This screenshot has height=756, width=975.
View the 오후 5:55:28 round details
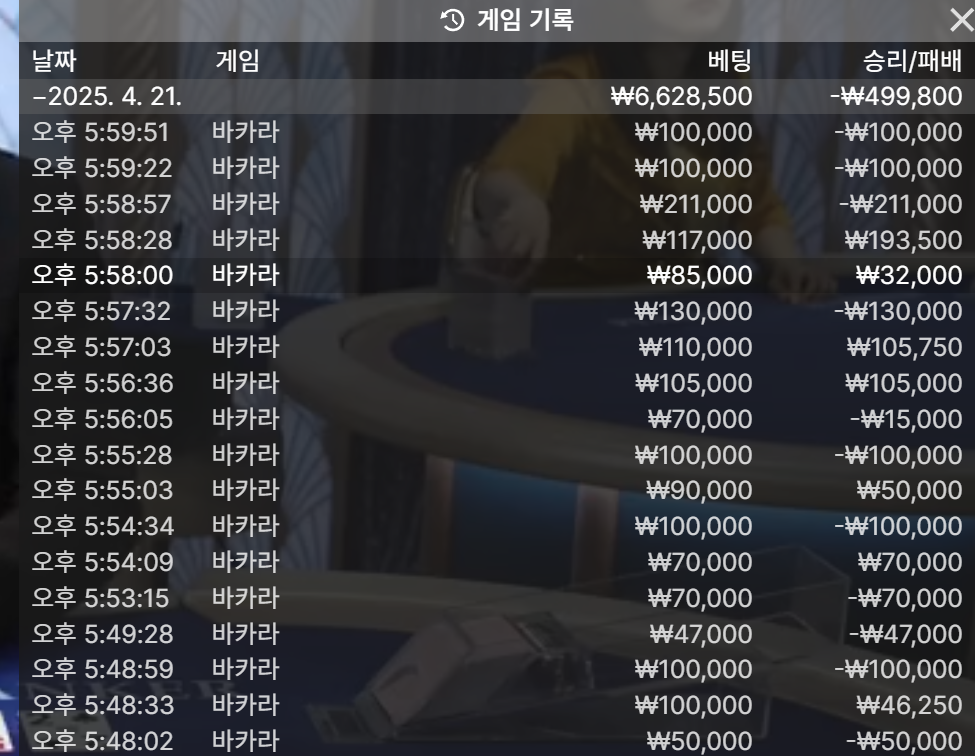pos(497,455)
